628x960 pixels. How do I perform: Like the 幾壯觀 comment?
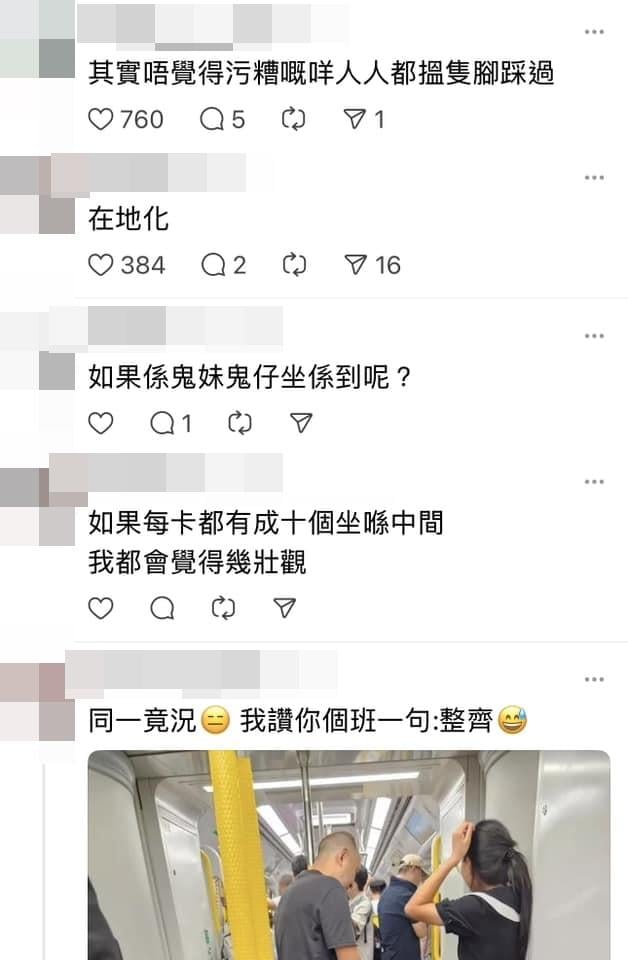(101, 608)
